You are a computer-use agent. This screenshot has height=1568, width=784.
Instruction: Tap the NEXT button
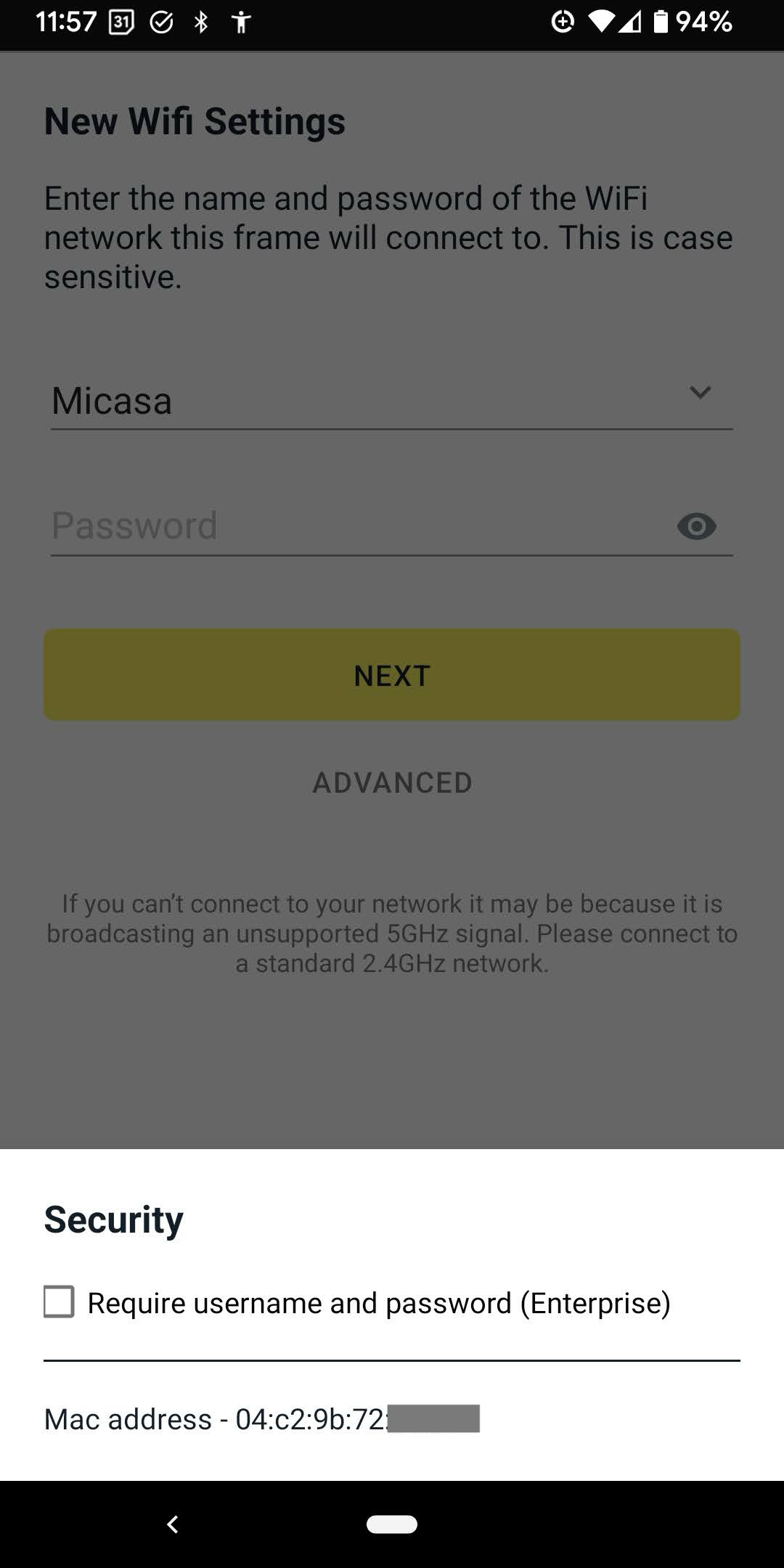(x=392, y=675)
